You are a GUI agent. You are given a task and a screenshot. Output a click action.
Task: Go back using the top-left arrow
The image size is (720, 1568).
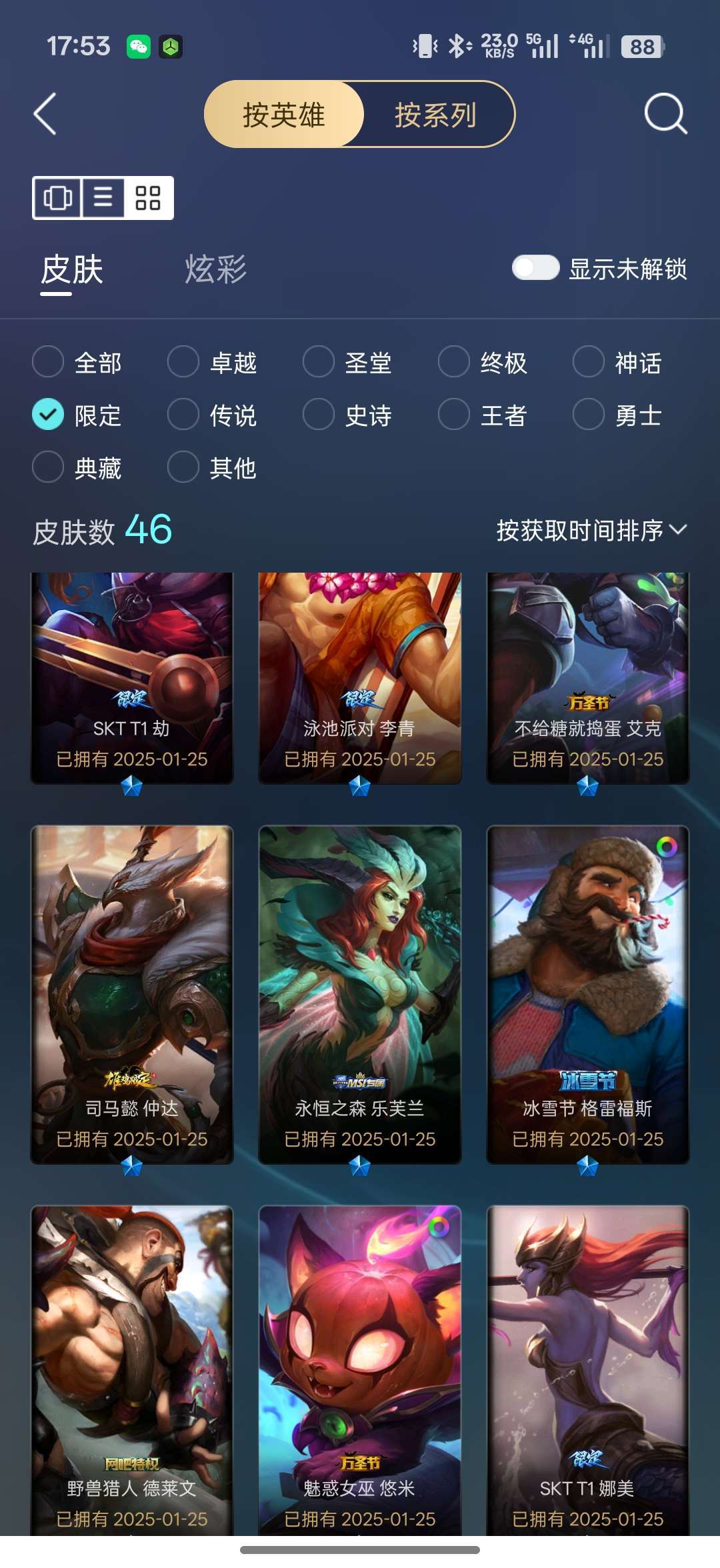point(45,114)
